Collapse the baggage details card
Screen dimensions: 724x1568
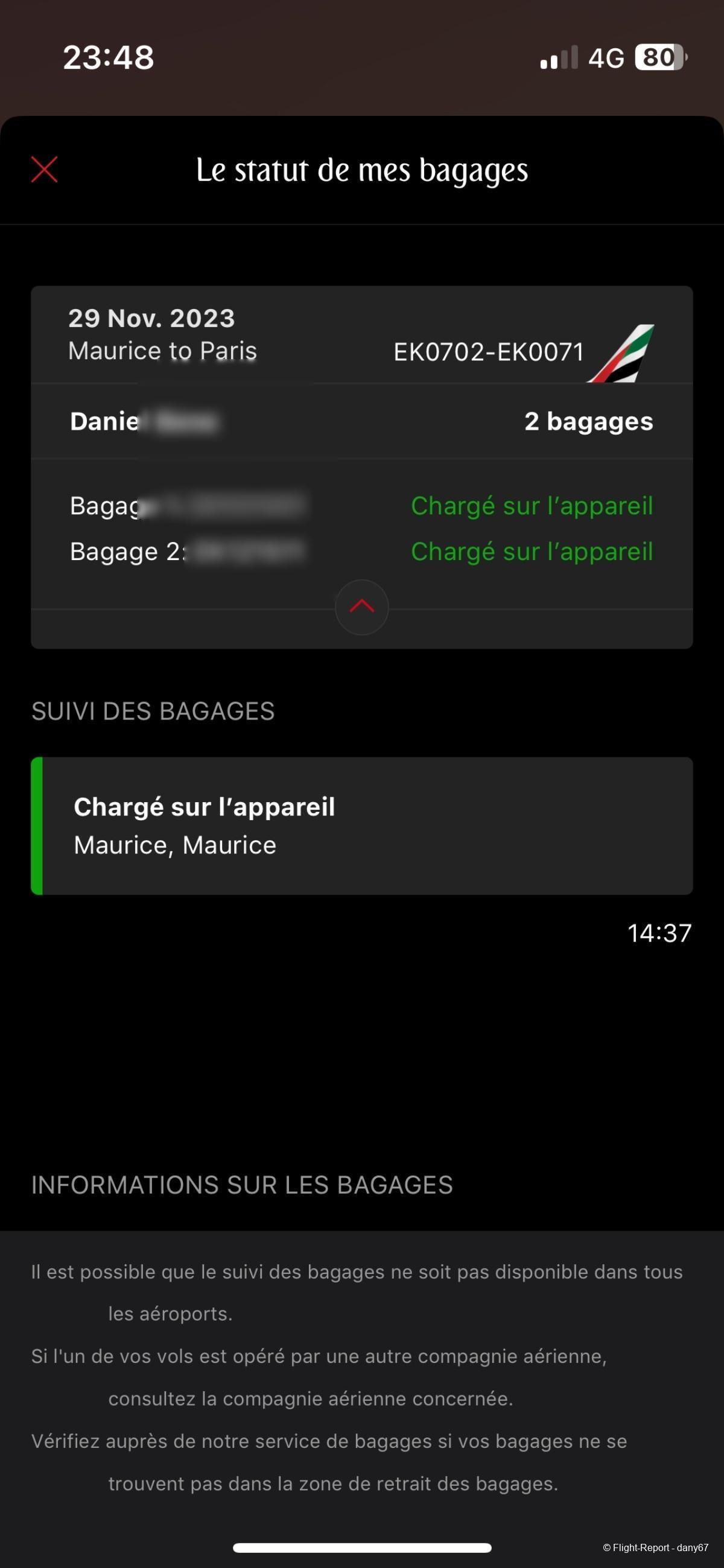[x=361, y=607]
